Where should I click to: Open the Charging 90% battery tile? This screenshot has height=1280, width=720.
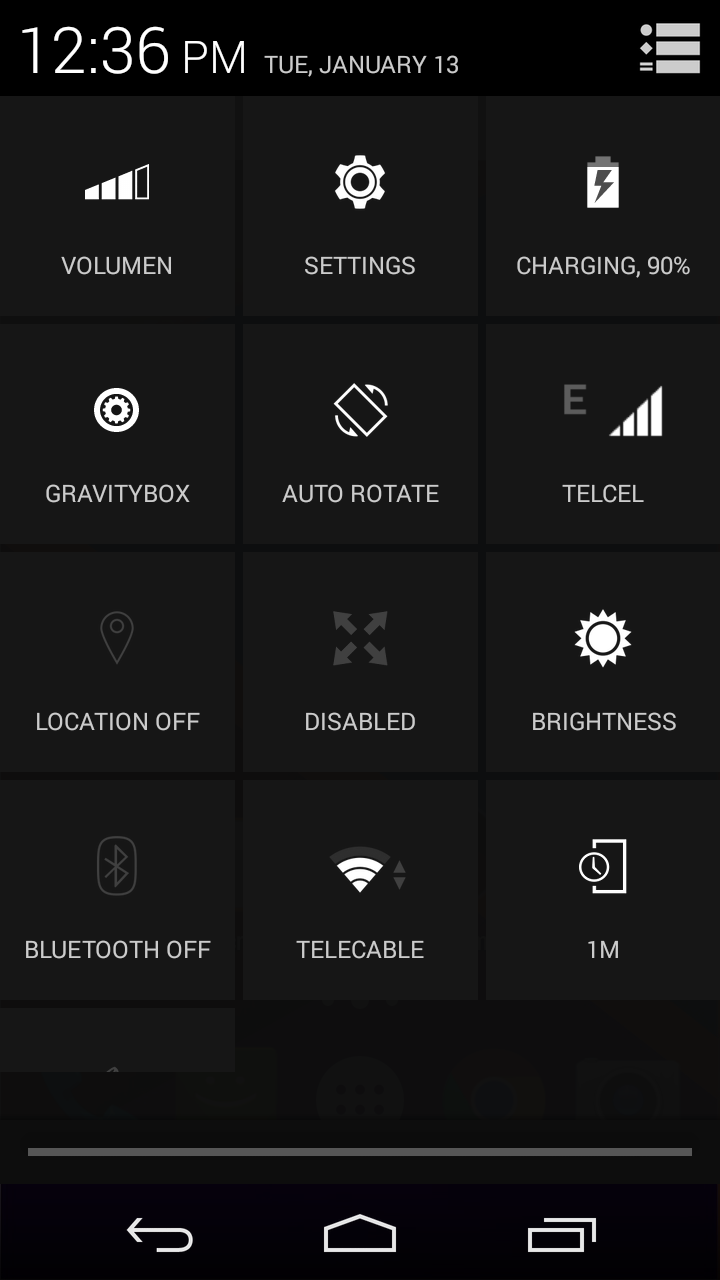(x=603, y=206)
